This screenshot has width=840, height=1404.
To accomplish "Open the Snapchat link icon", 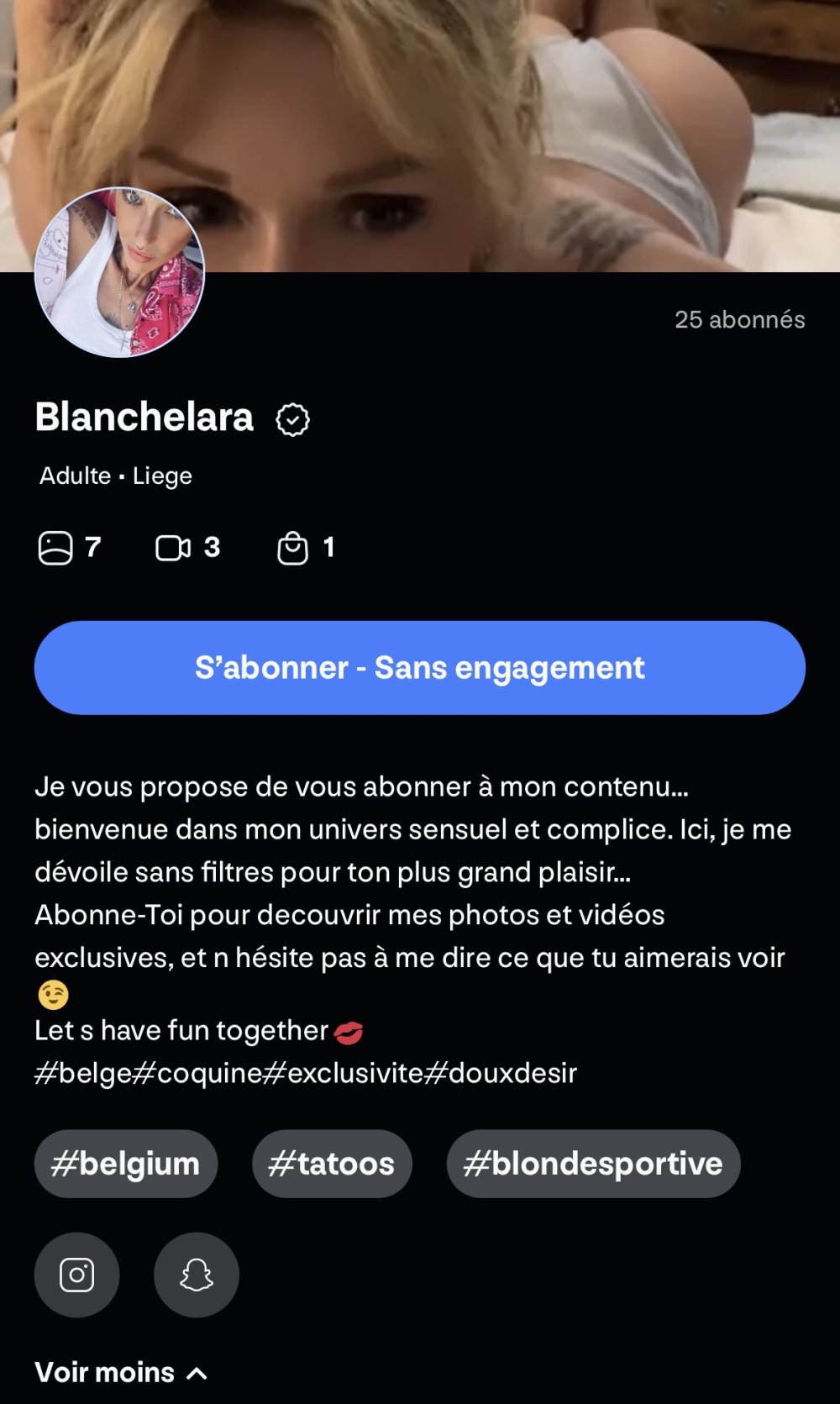I will 197,1275.
